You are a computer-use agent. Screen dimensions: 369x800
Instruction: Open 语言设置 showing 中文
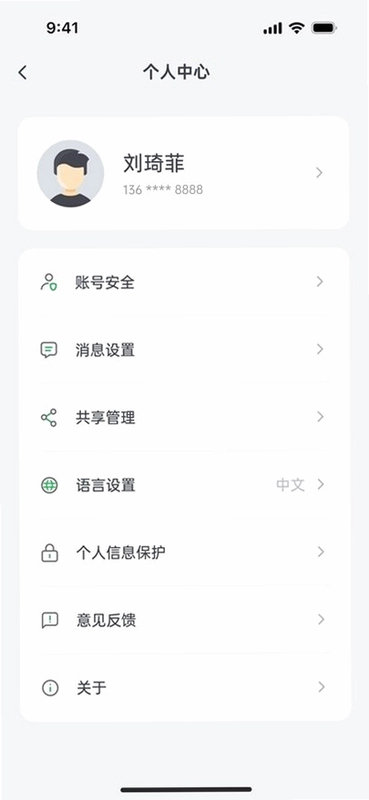click(184, 485)
